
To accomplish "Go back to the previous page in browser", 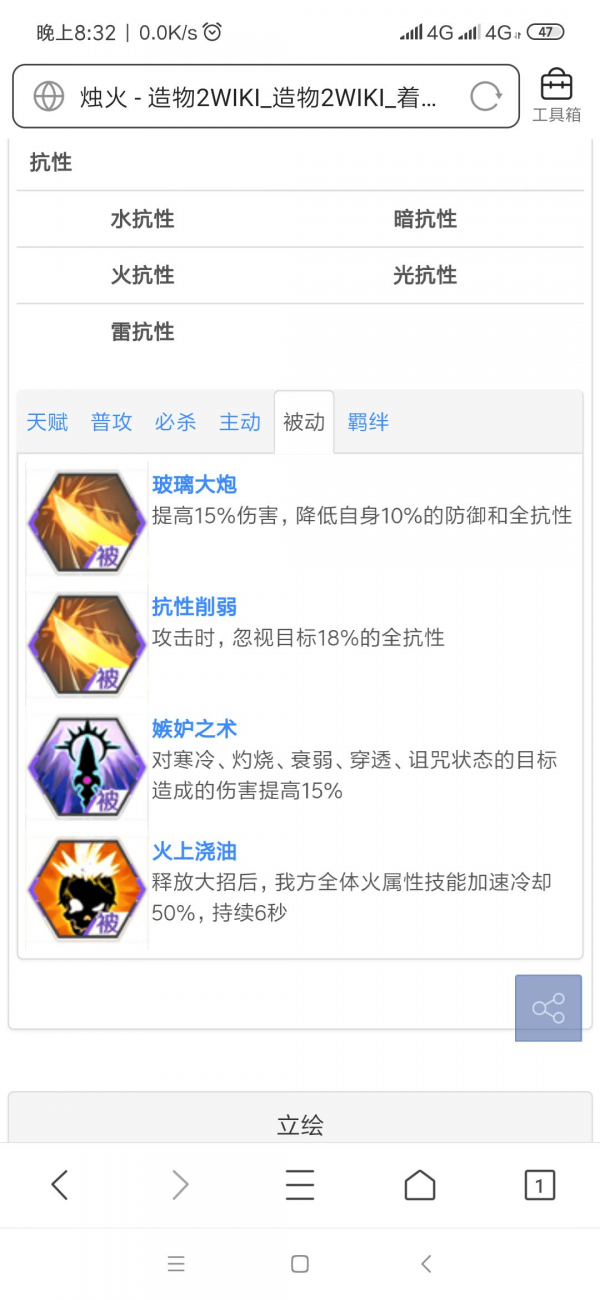I will (60, 1186).
